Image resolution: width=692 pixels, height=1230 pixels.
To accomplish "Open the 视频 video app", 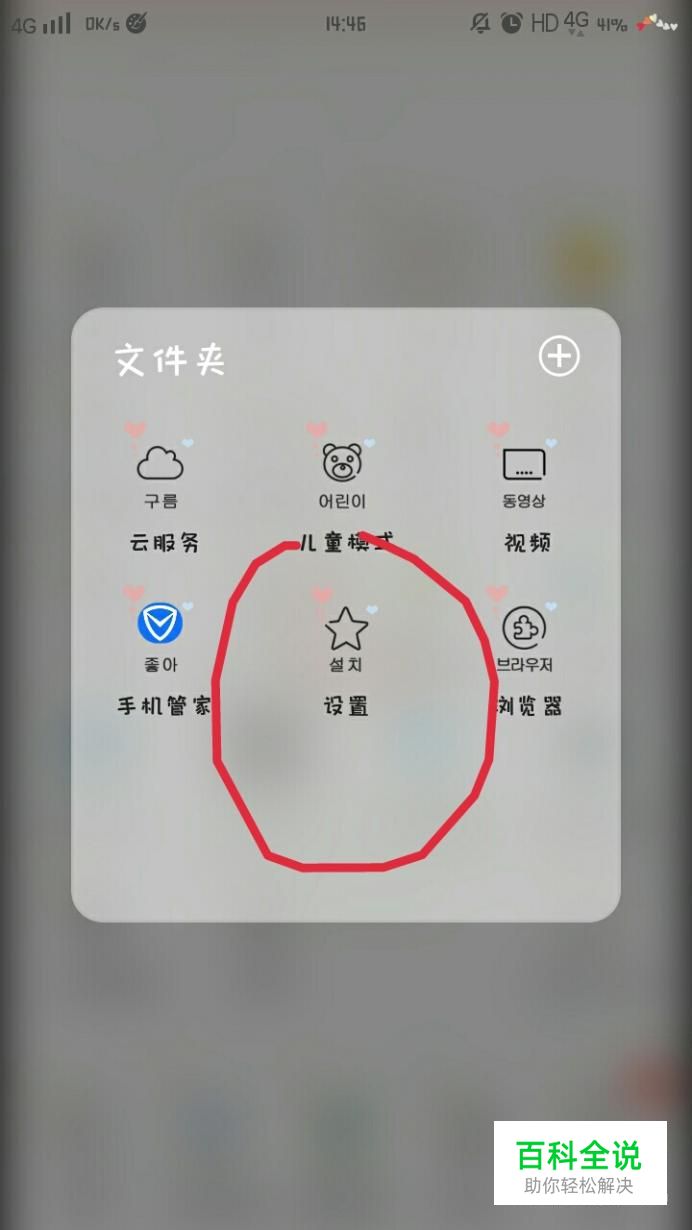I will coord(525,463).
